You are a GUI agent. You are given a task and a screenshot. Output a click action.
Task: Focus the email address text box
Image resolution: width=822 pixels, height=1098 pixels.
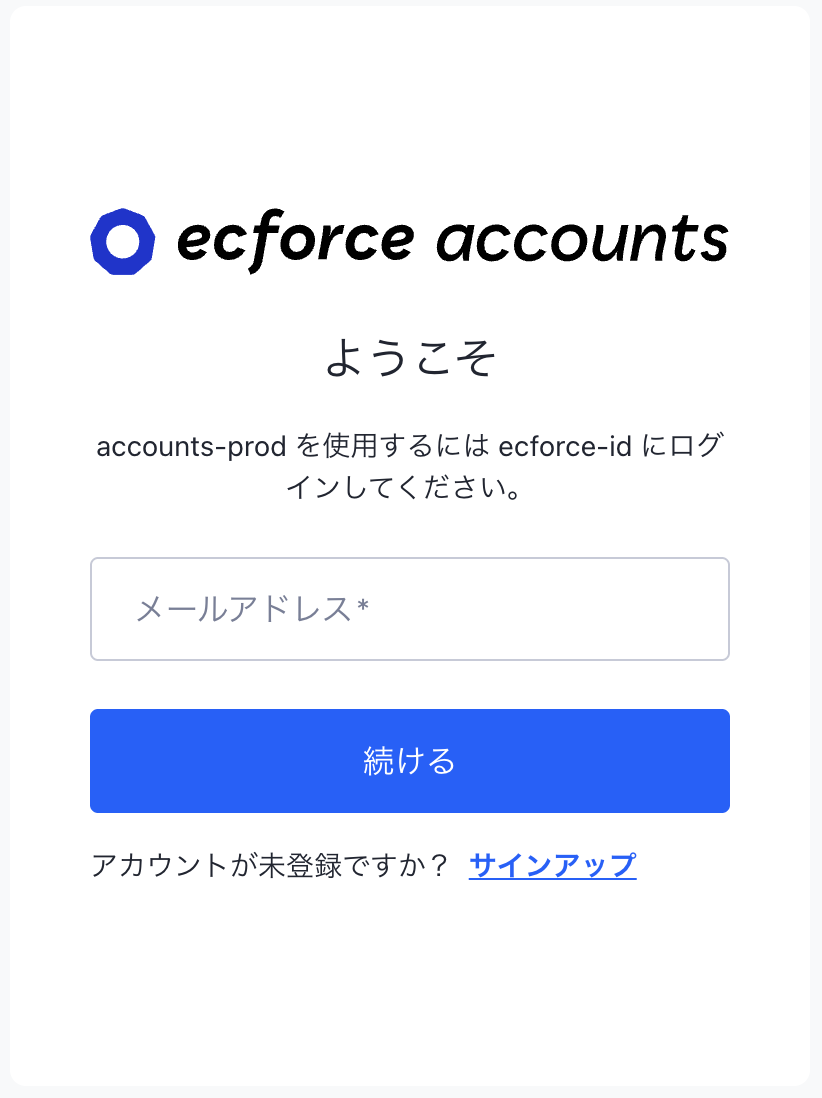(x=410, y=609)
